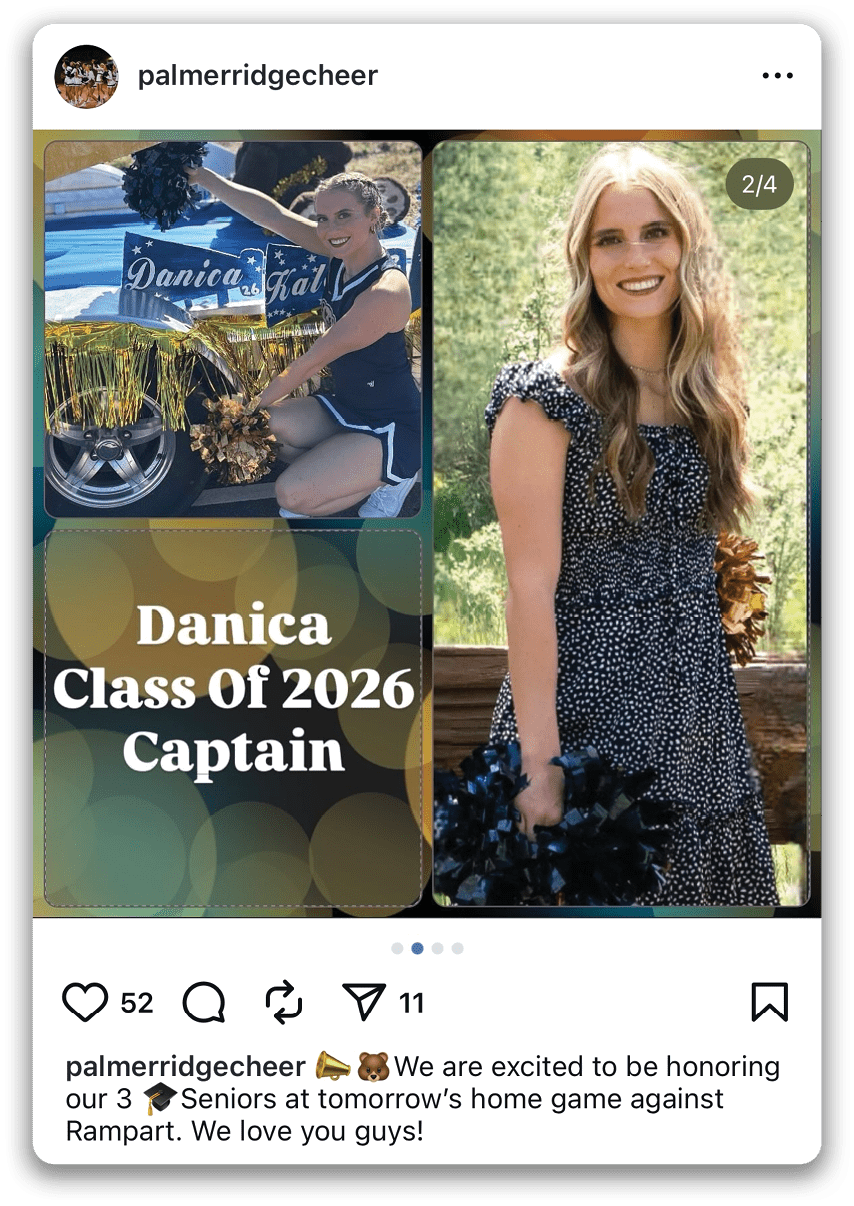Bookmark this post
Image resolution: width=854 pixels, height=1206 pixels.
tap(769, 1002)
